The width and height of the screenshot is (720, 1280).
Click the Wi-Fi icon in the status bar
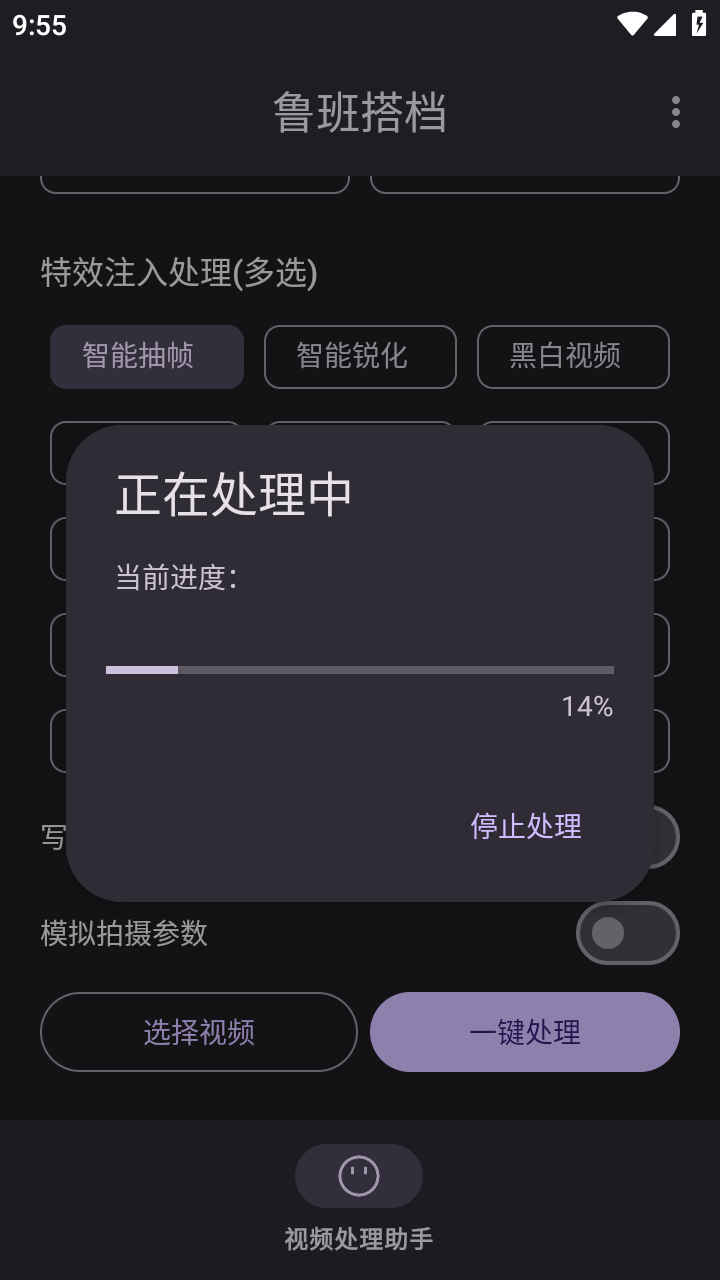[632, 25]
